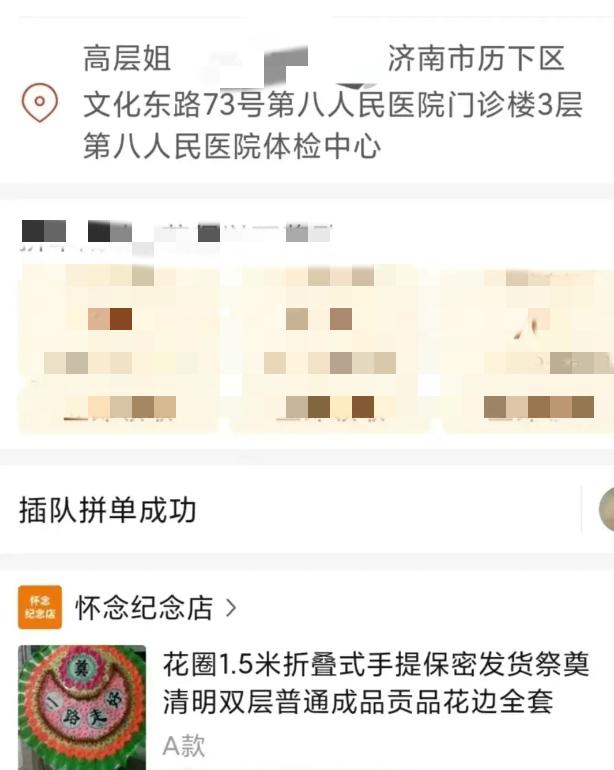Open the 花圈1.5米折叠式 product item
The image size is (614, 770).
375,681
